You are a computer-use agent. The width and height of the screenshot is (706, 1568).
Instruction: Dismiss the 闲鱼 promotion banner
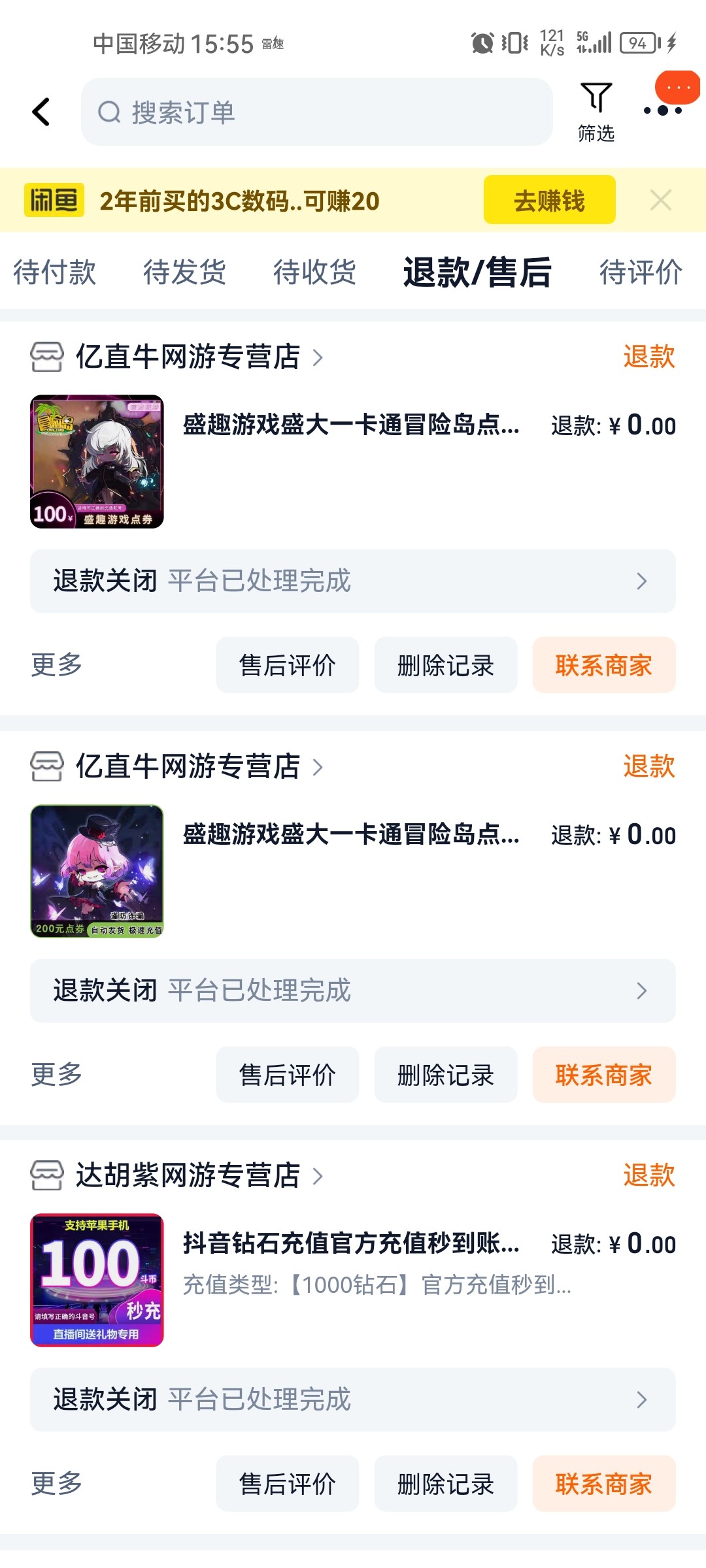(x=661, y=200)
